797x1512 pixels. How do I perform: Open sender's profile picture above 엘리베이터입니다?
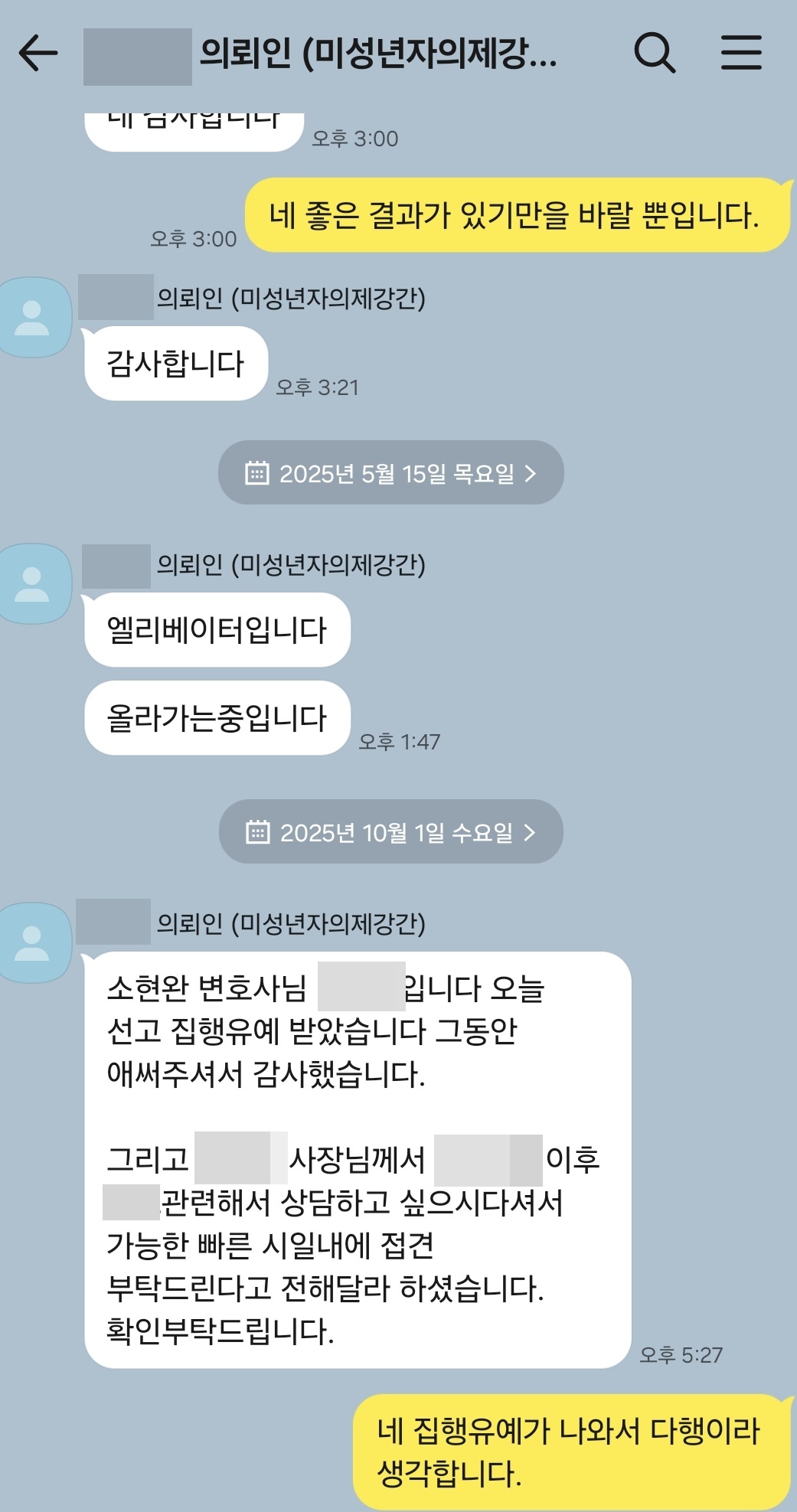point(34,584)
